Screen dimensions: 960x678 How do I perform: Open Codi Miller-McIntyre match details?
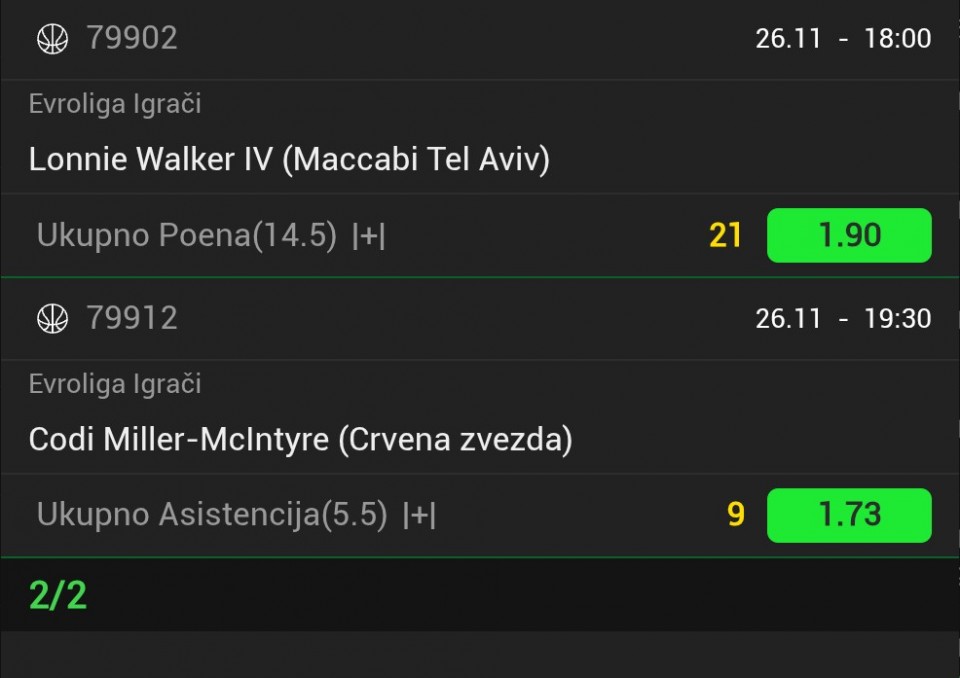tap(300, 439)
